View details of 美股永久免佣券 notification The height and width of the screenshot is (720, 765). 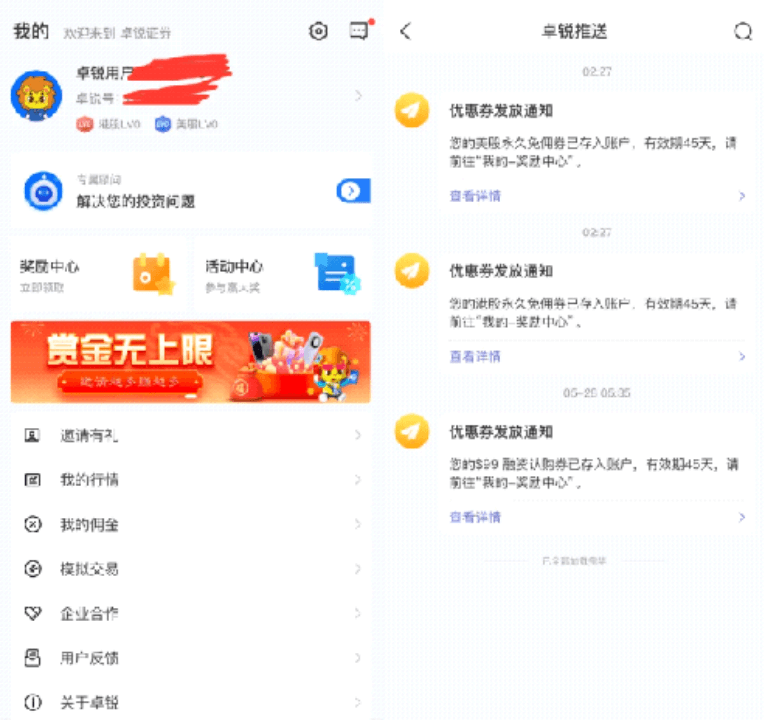(x=475, y=196)
